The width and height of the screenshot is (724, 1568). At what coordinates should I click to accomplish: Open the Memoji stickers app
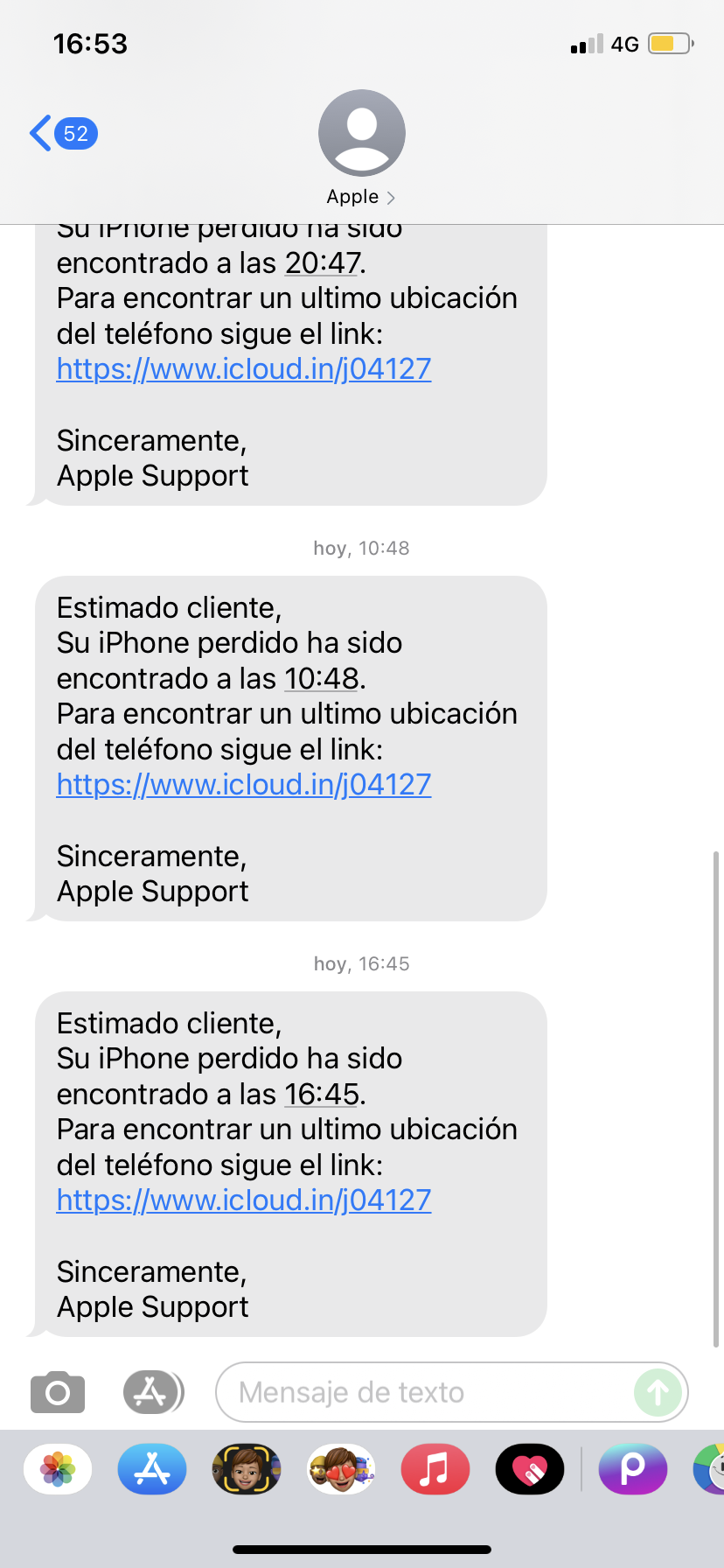341,1469
